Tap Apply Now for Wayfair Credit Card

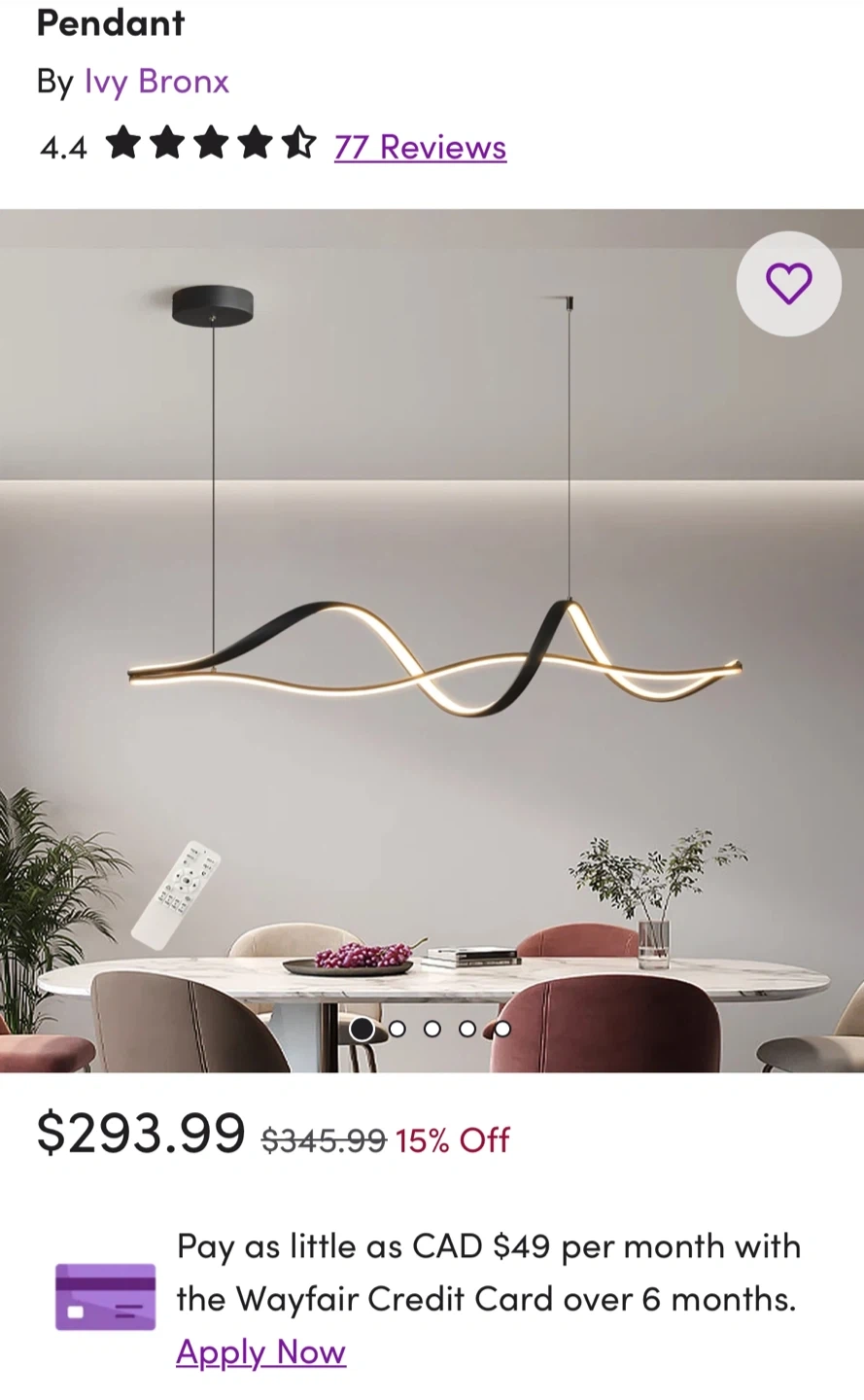click(260, 1351)
